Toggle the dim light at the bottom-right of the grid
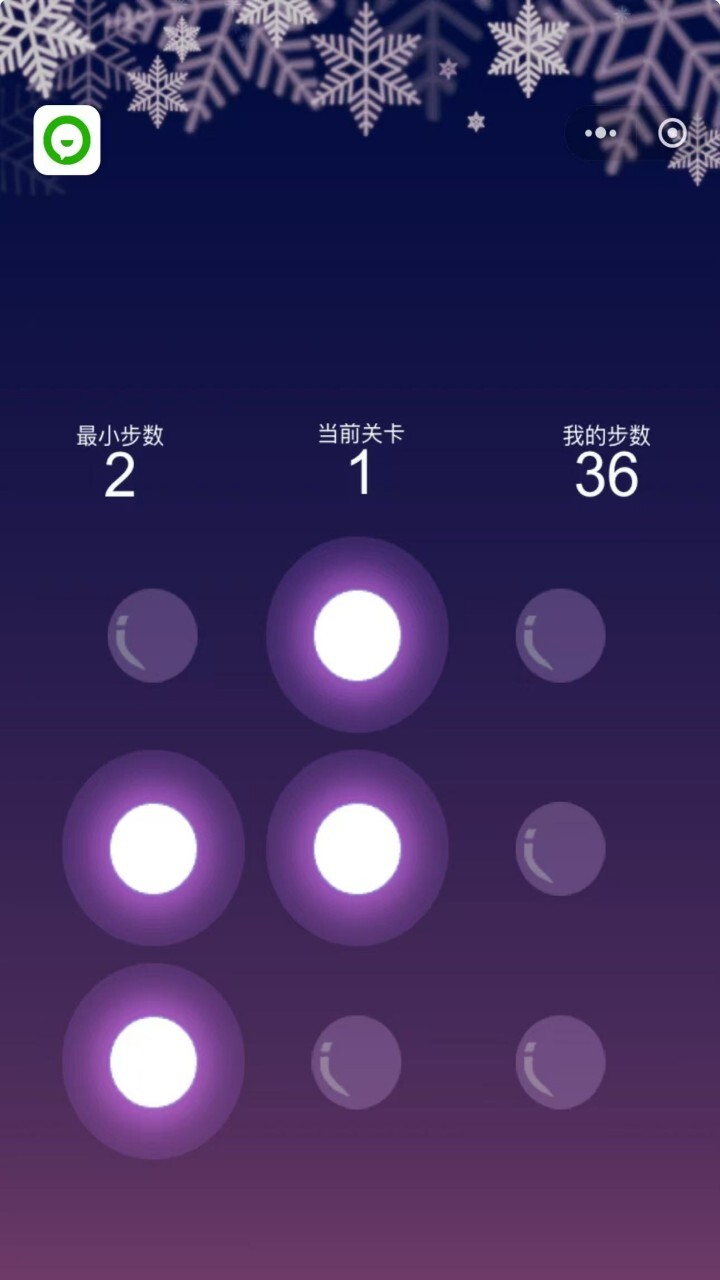Viewport: 720px width, 1280px height. [x=560, y=1062]
